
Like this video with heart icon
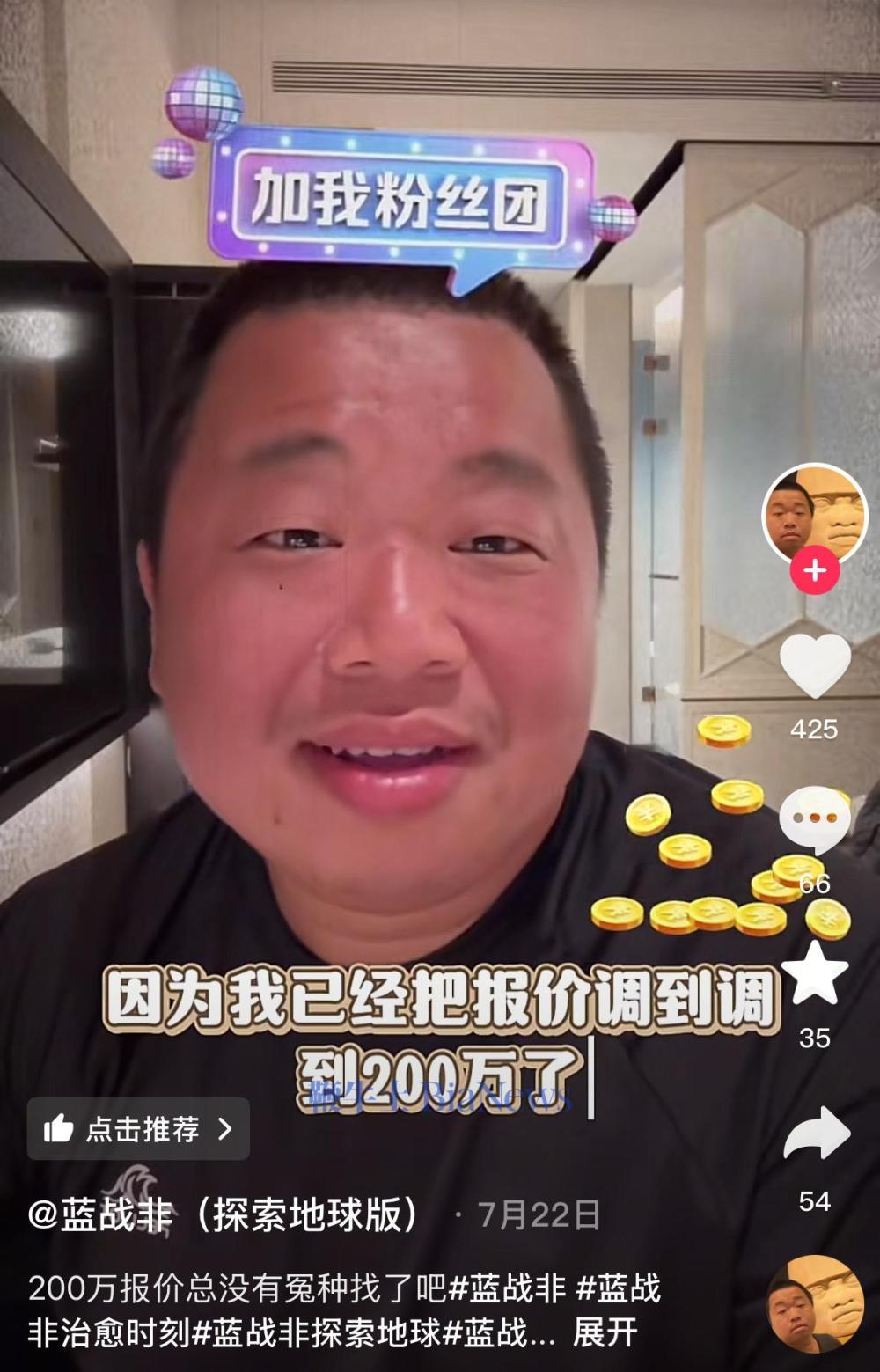[x=815, y=666]
